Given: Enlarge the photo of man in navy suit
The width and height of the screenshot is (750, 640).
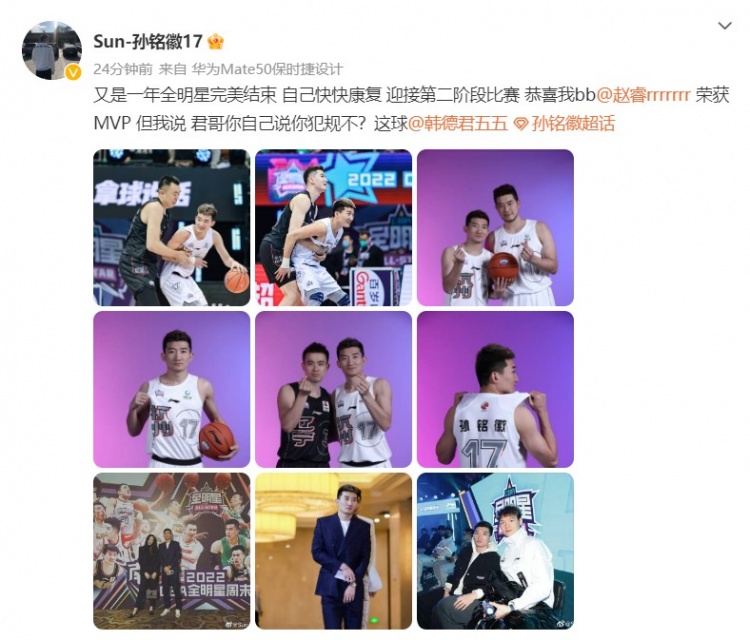Looking at the screenshot, I should click(333, 551).
